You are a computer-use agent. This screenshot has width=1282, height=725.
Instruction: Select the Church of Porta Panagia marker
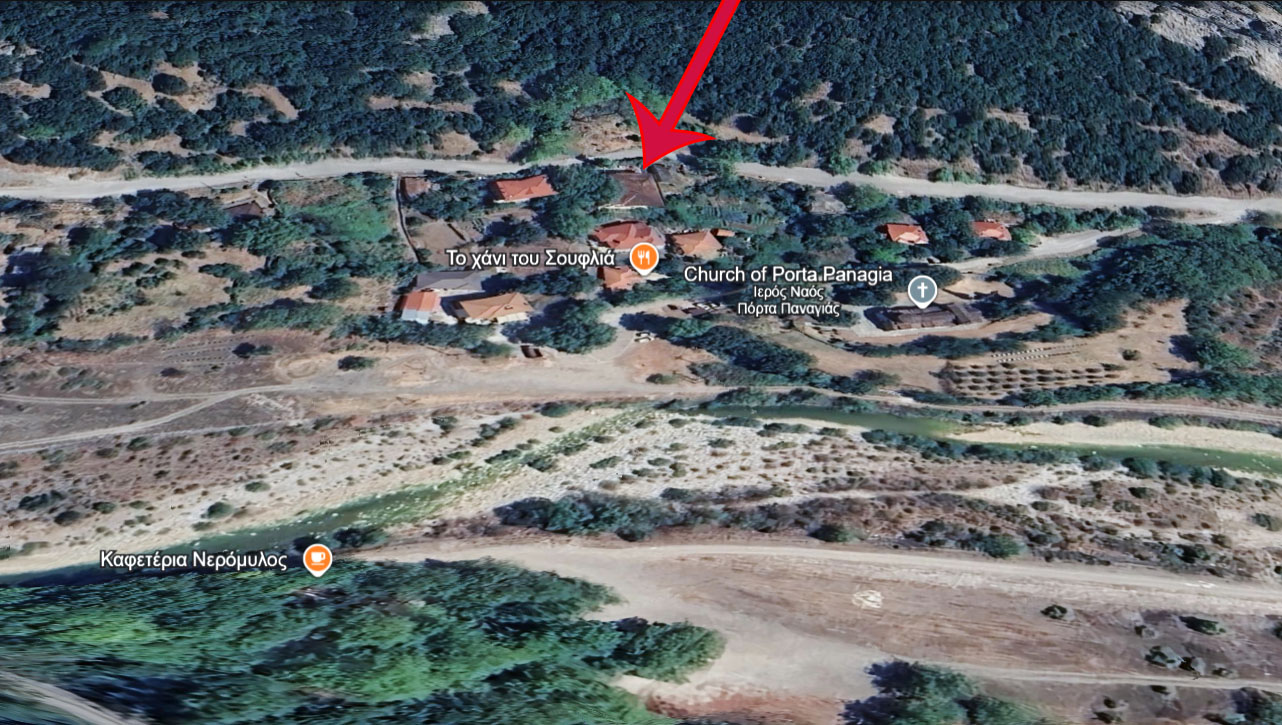[x=922, y=291]
